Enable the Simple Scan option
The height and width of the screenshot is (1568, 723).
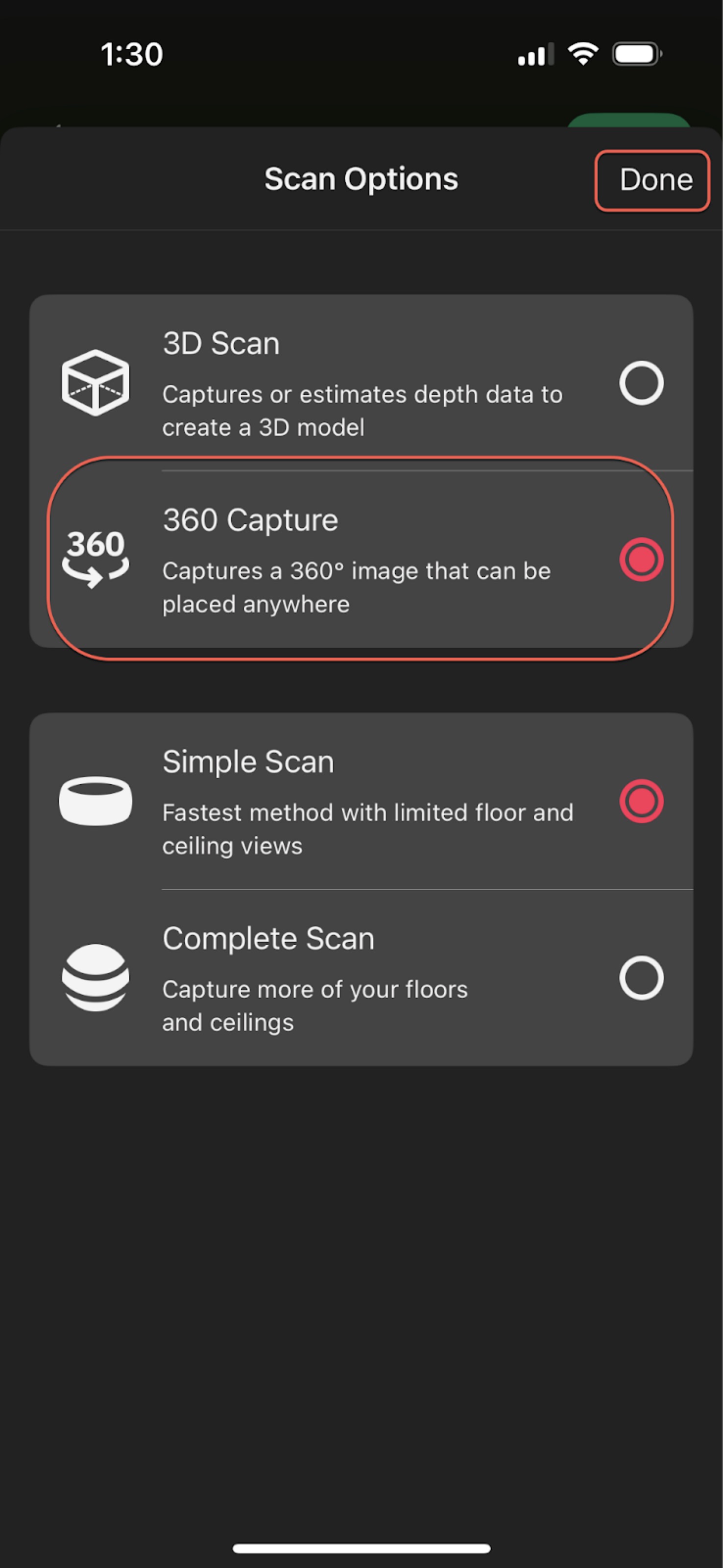641,801
